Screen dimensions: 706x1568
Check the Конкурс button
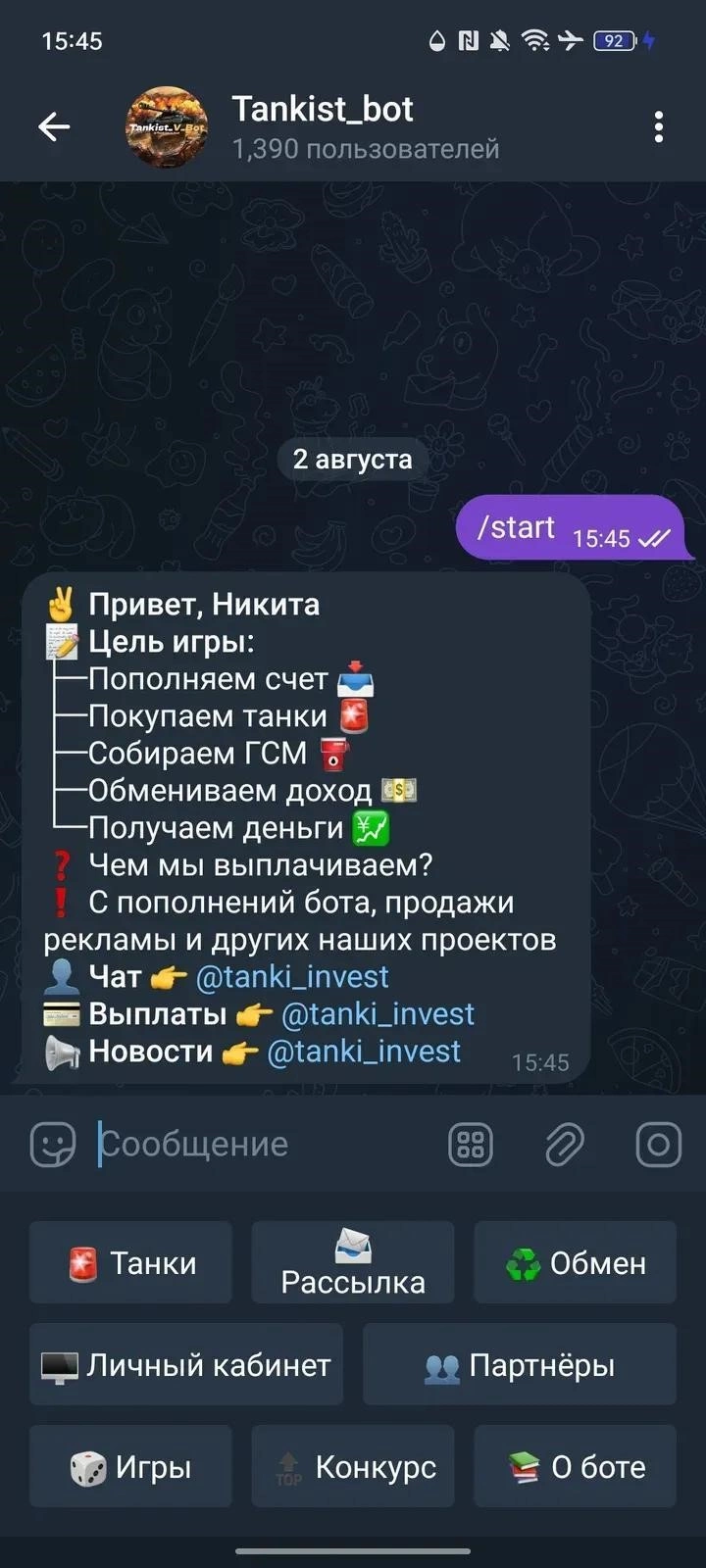[353, 1466]
